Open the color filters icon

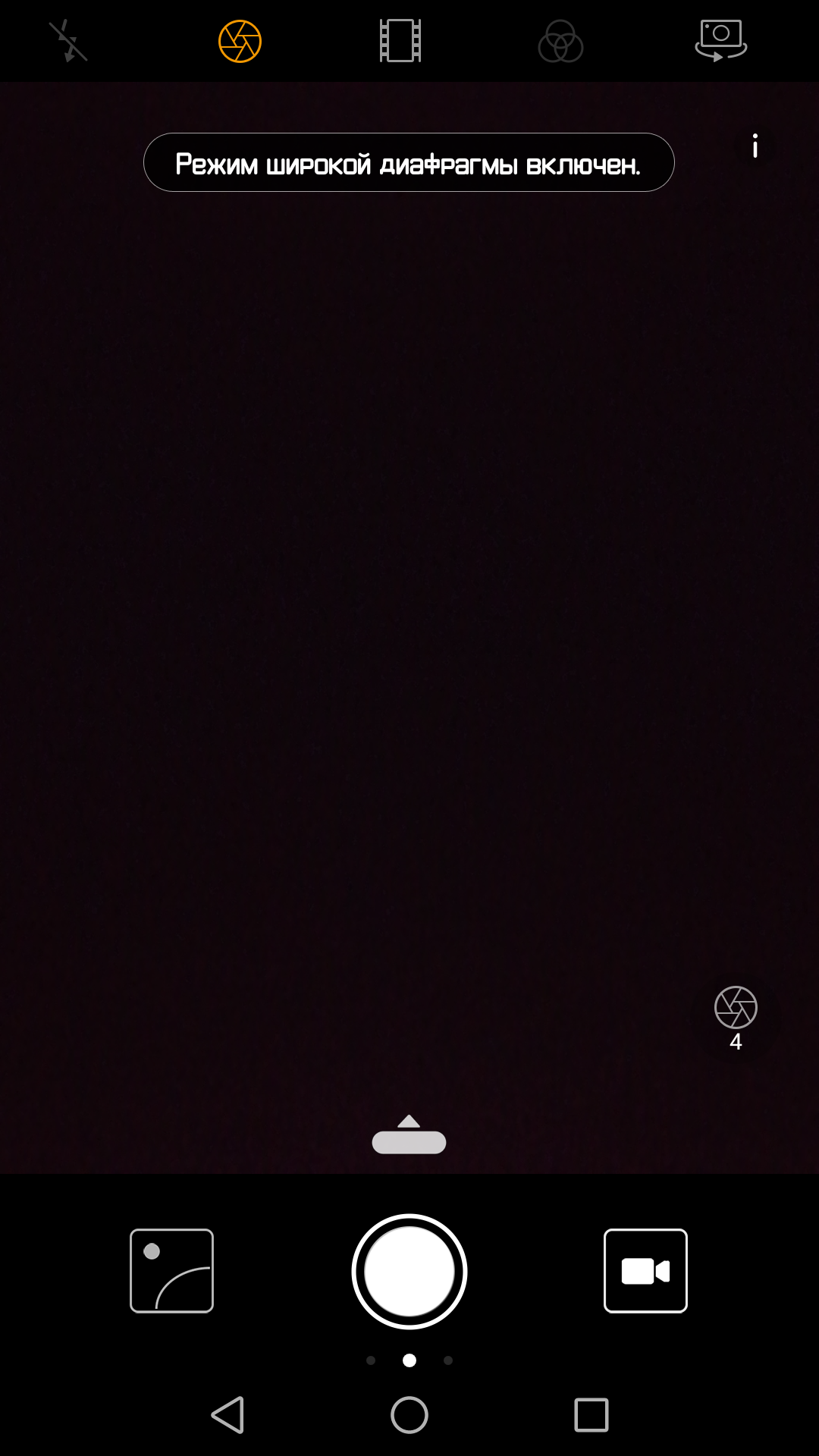tap(560, 41)
